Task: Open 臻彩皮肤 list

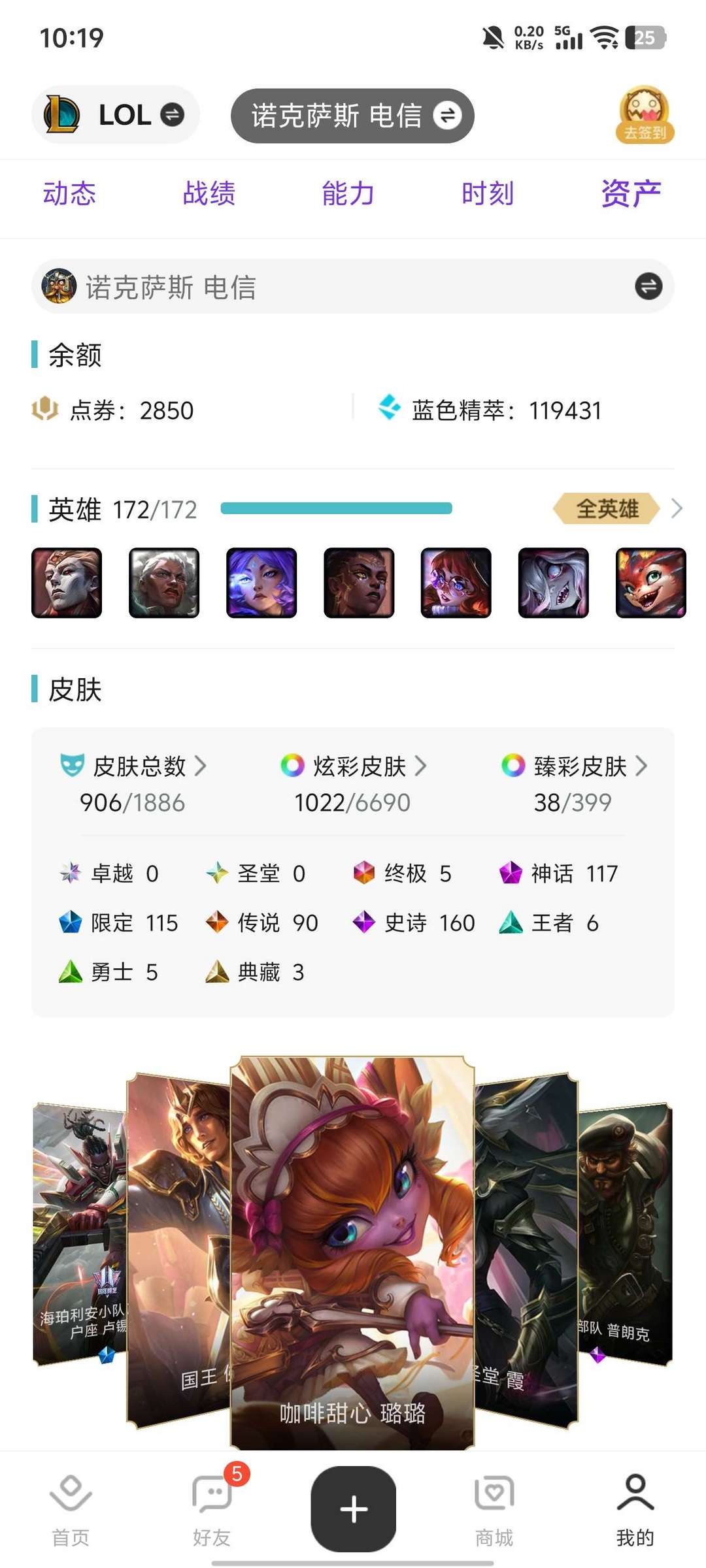Action: coord(575,784)
